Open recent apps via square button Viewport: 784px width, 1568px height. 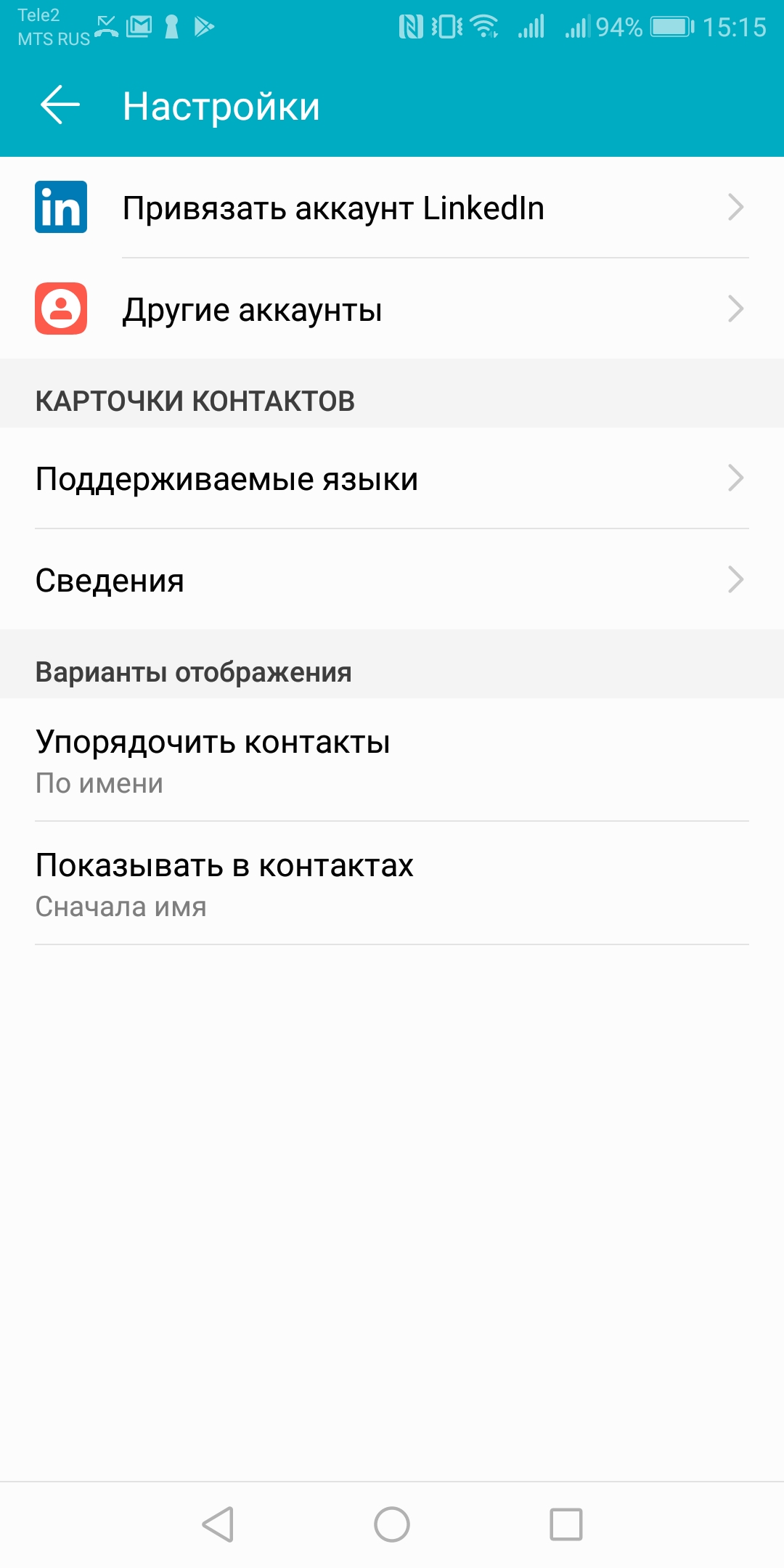[566, 1524]
